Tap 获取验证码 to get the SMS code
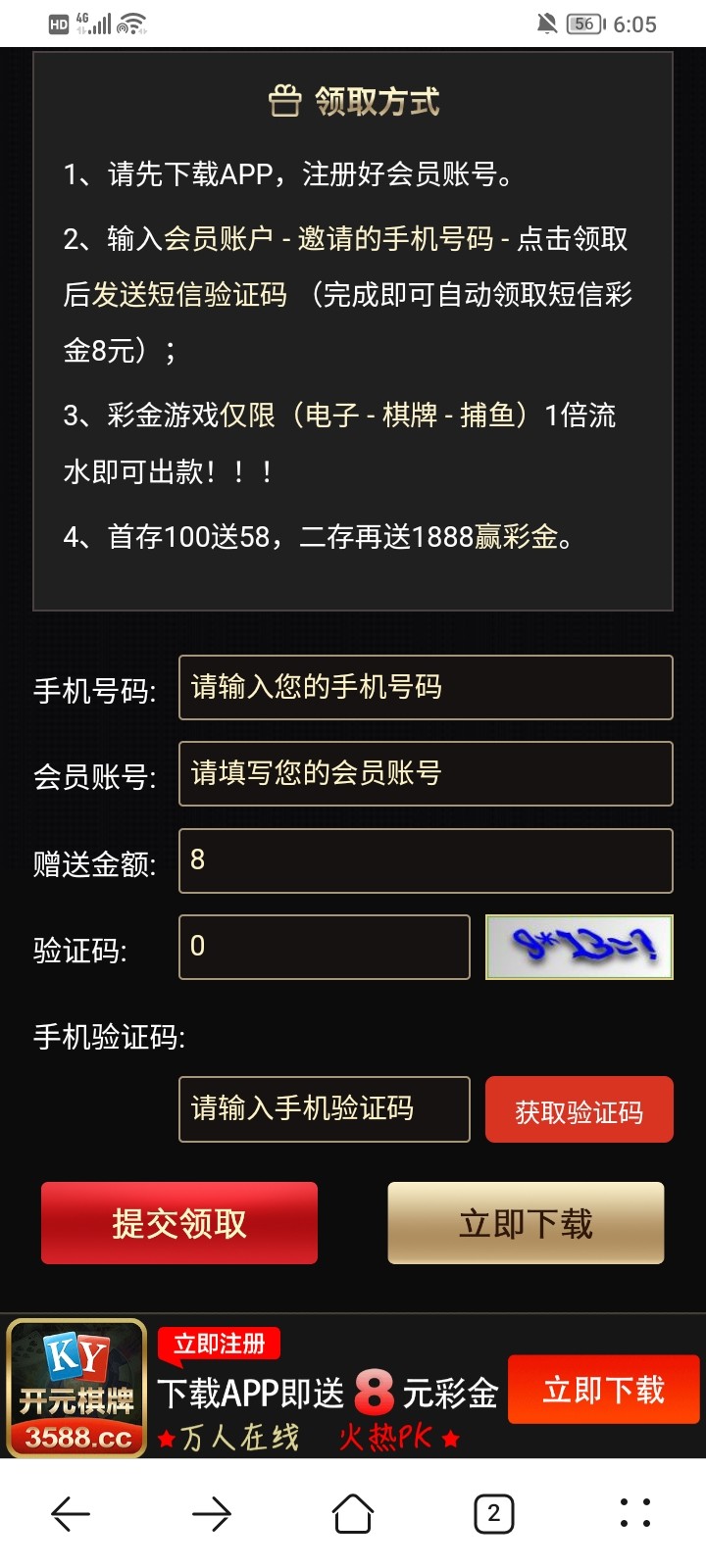706x1568 pixels. pyautogui.click(x=579, y=1110)
